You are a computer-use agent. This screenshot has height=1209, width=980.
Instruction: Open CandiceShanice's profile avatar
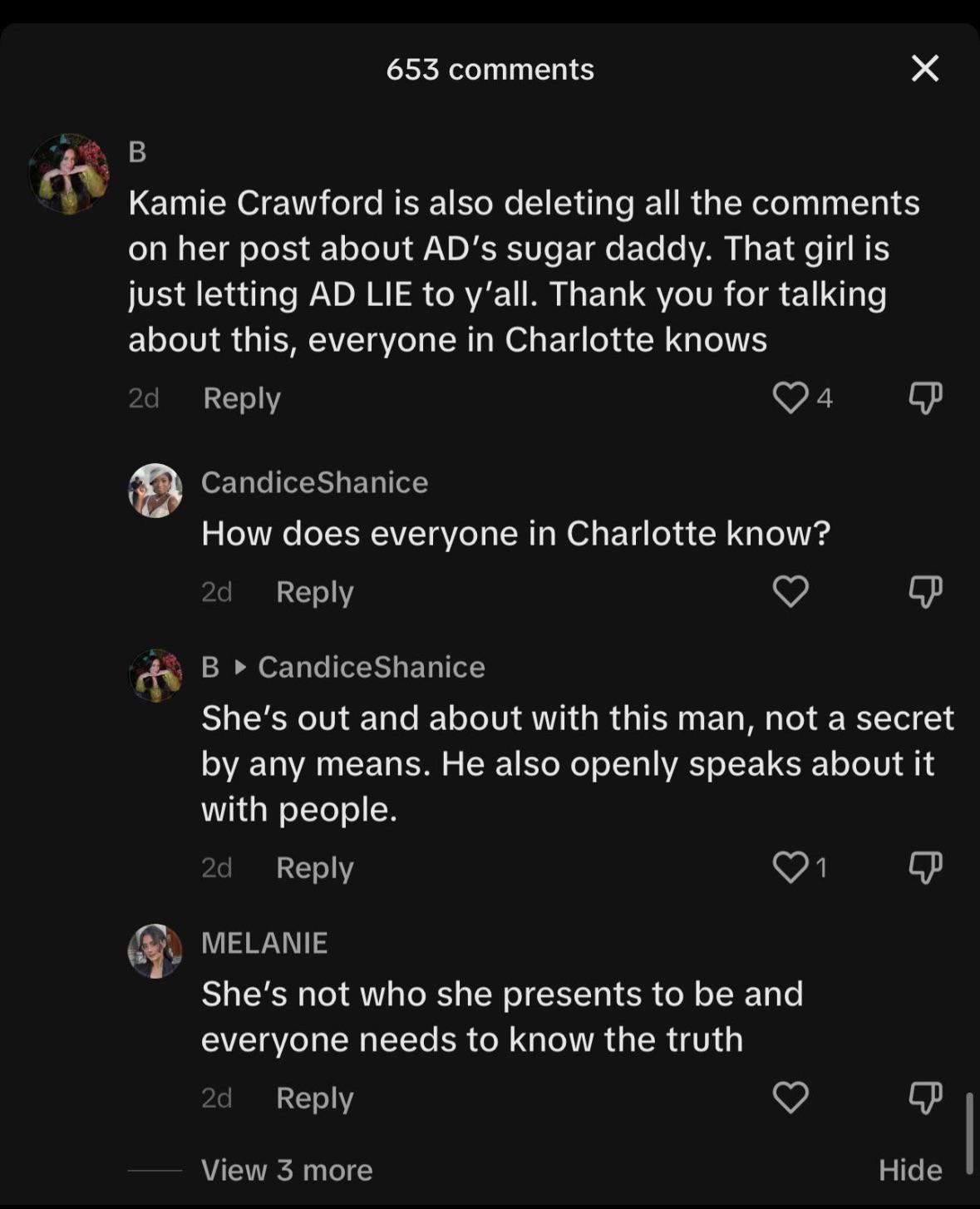pyautogui.click(x=155, y=491)
